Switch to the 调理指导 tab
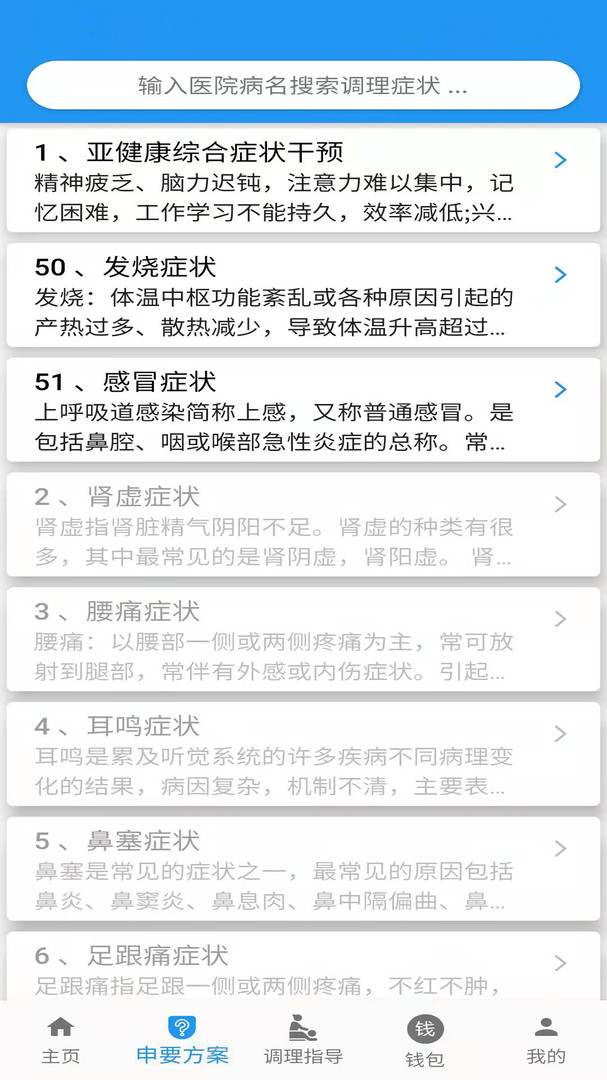This screenshot has width=607, height=1080. (303, 1040)
